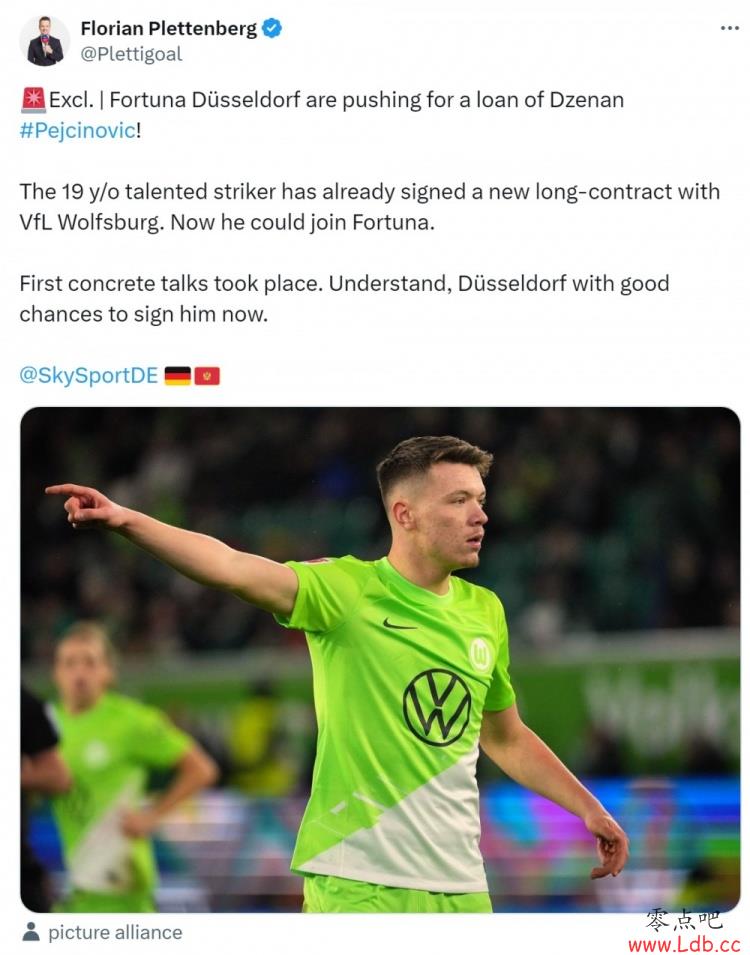The image size is (750, 955).
Task: Open the tweet's three-dot overflow menu
Action: [729, 28]
